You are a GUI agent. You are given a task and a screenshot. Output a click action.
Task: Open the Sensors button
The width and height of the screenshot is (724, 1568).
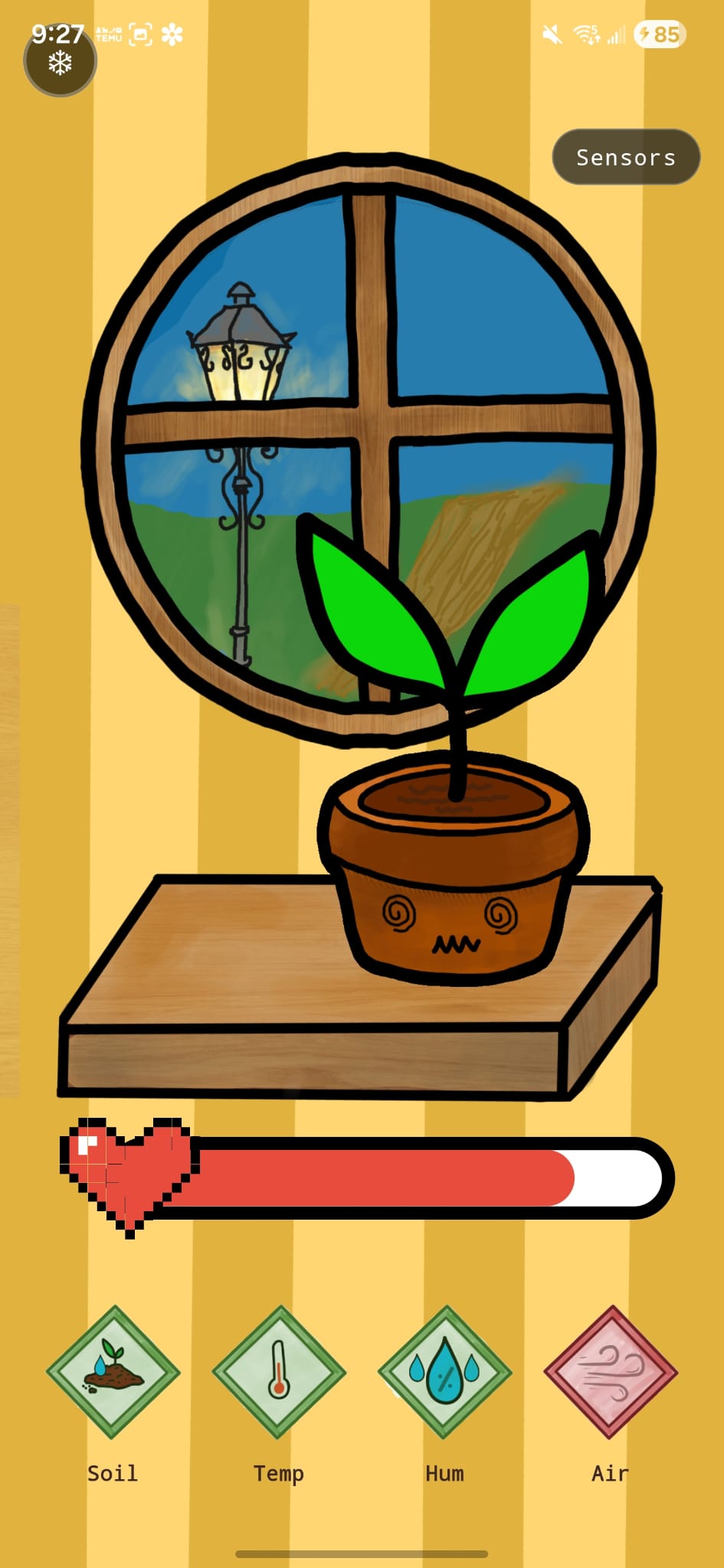(x=626, y=157)
